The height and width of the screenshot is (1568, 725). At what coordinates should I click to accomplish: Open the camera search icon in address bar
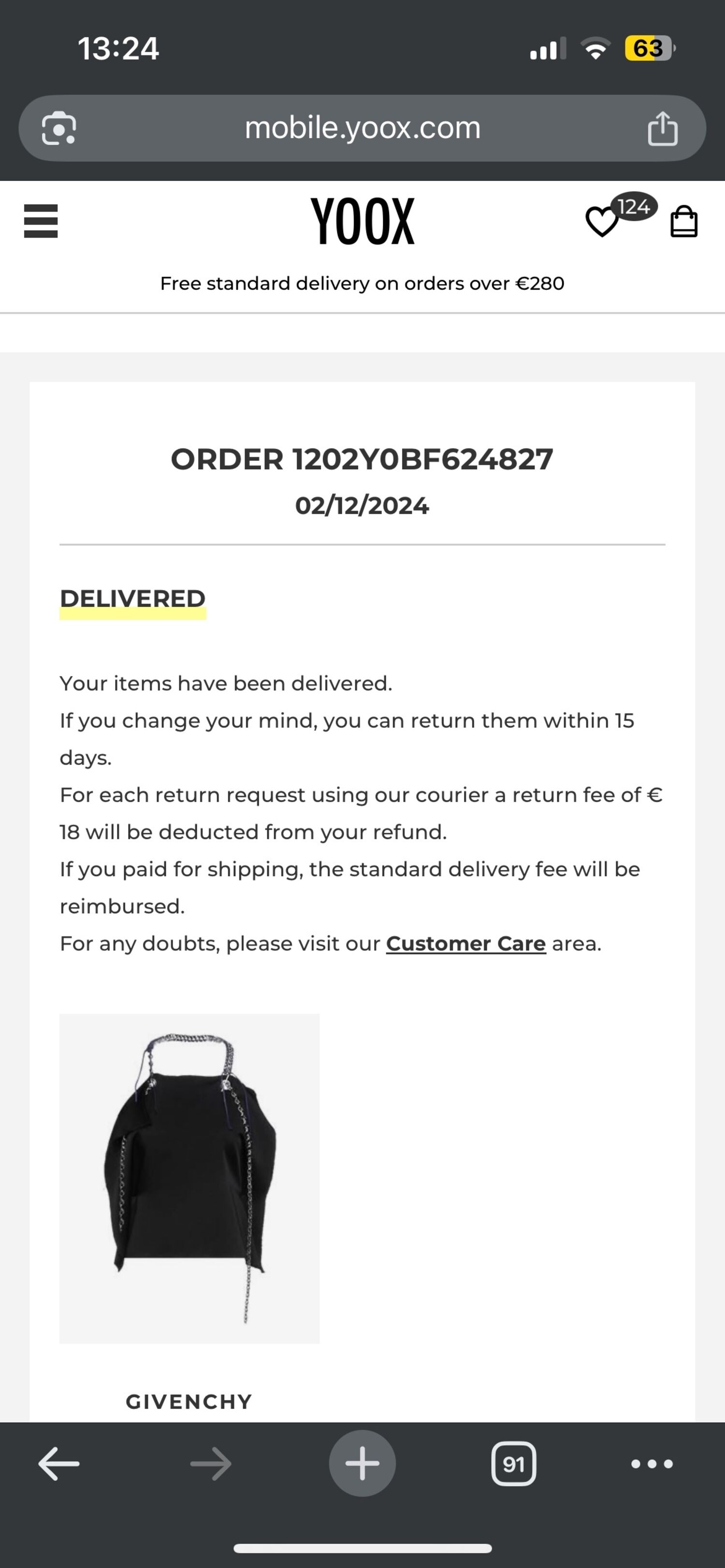(58, 128)
